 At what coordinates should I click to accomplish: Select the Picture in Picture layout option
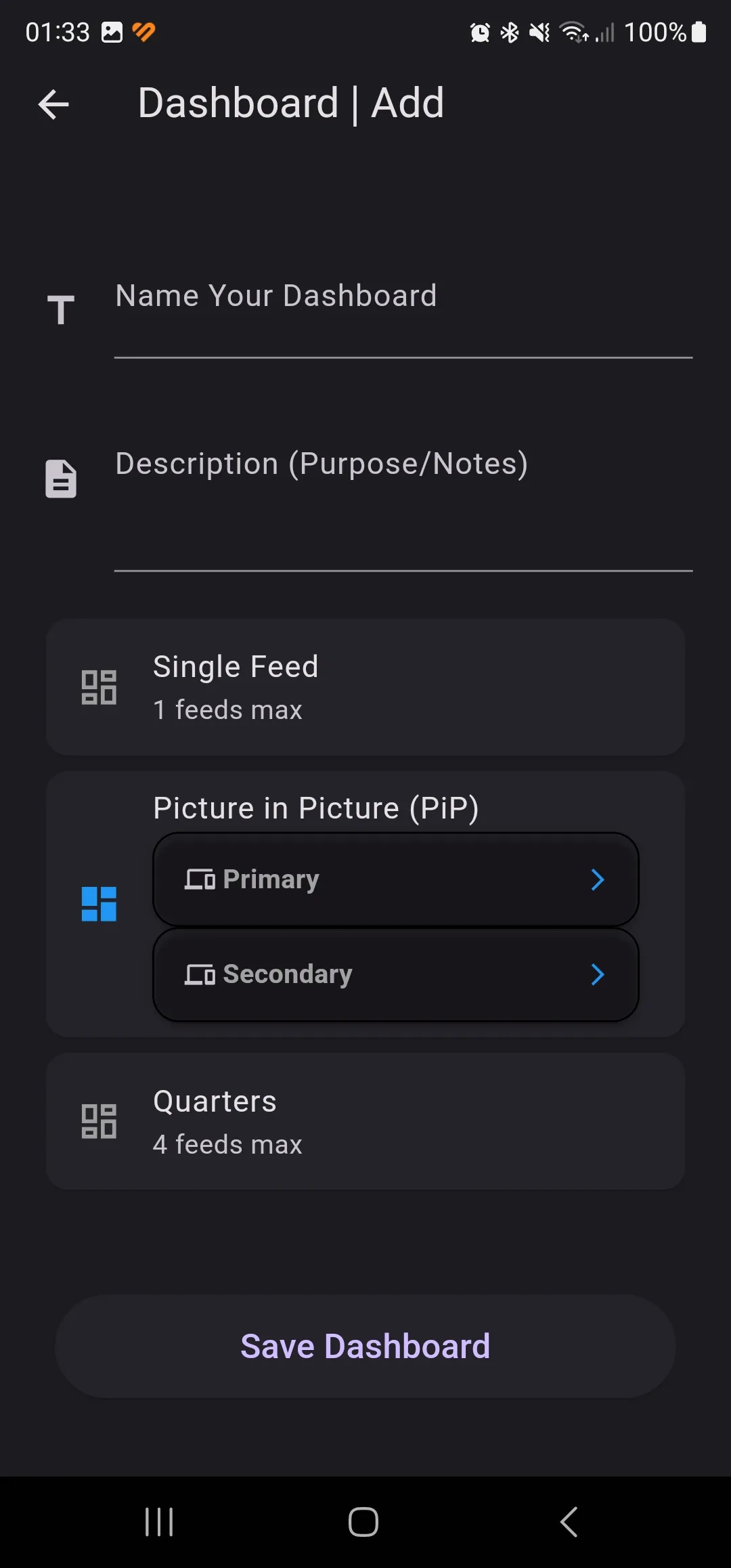tap(315, 807)
